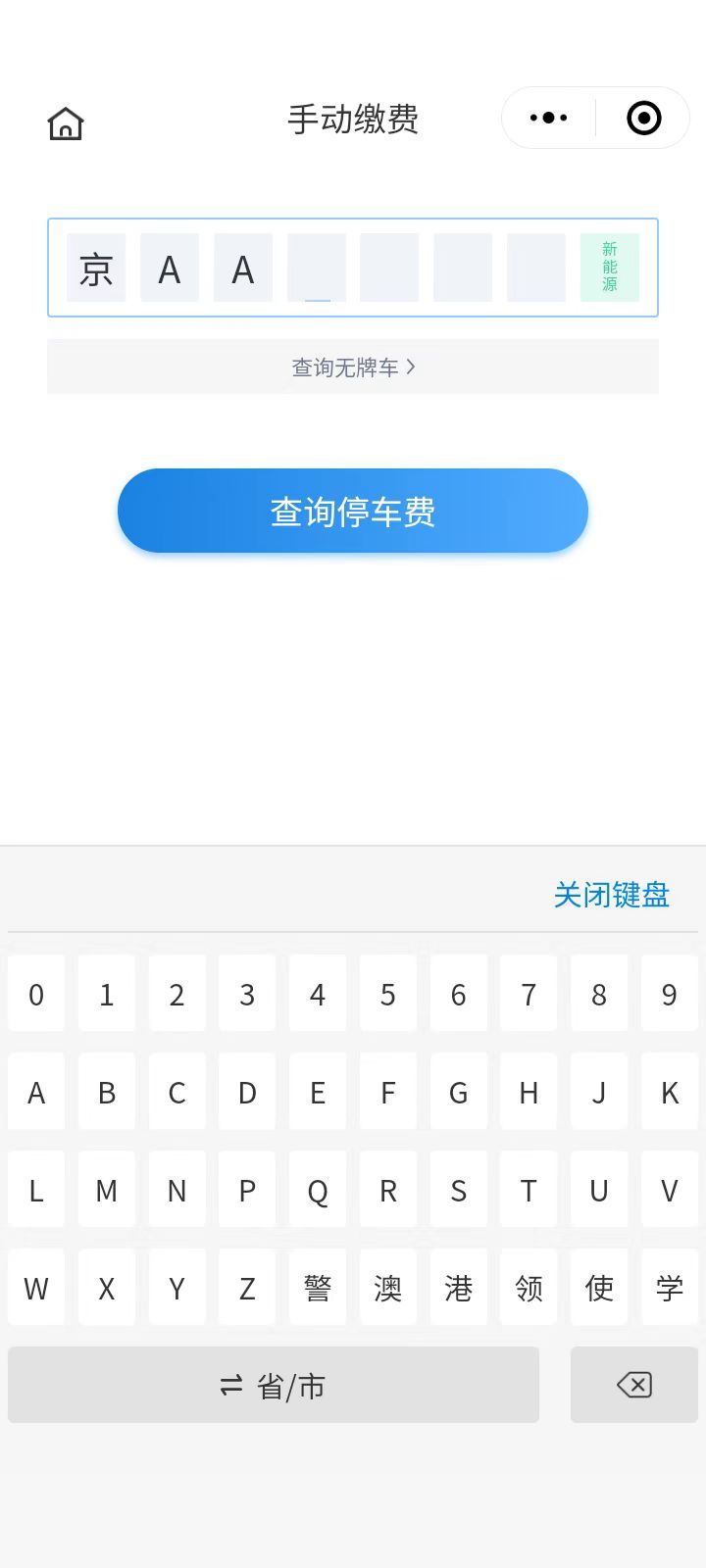Select the 新能源 plate slot

[609, 268]
